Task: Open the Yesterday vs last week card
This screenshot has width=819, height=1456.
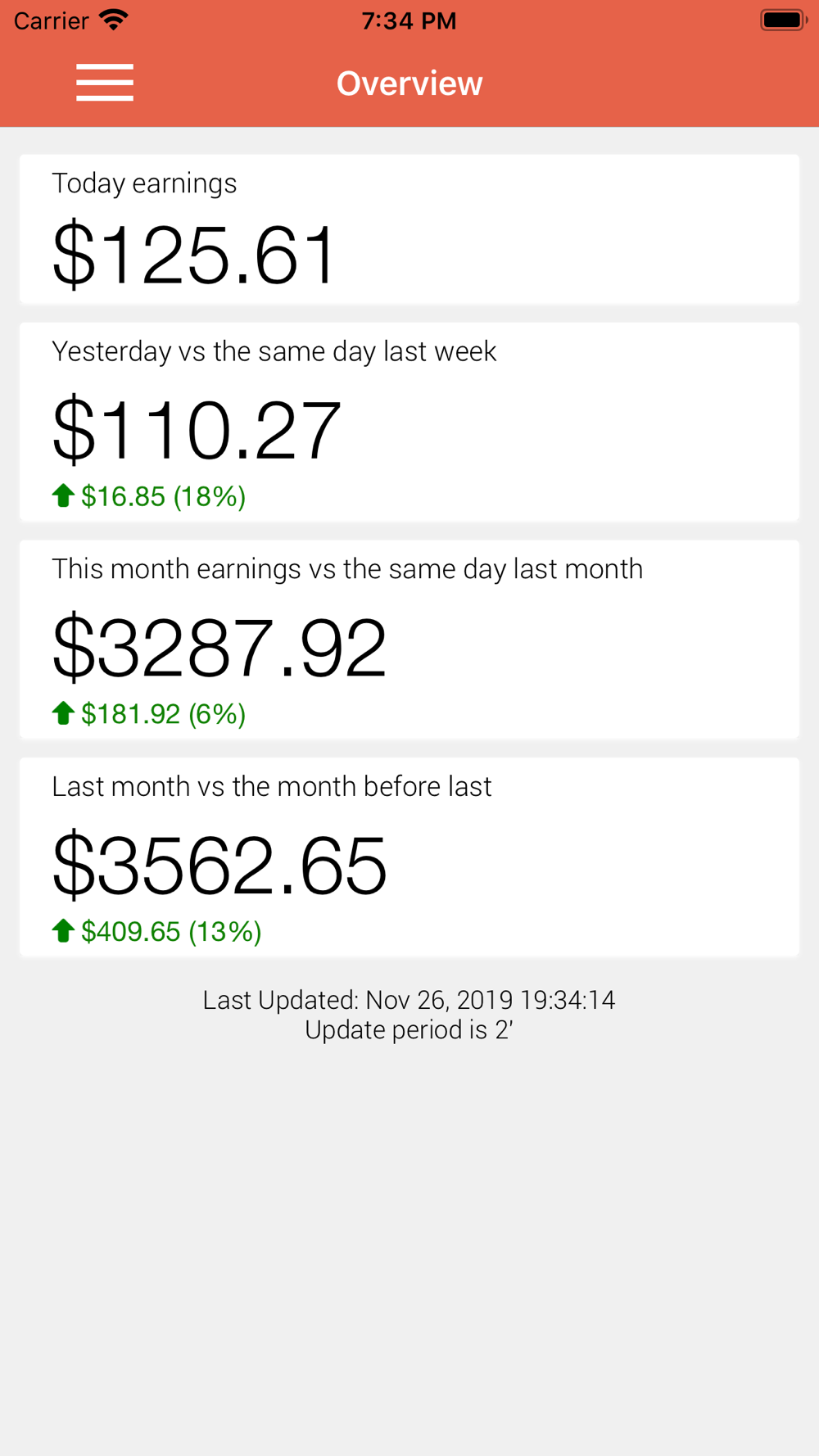Action: (x=409, y=422)
